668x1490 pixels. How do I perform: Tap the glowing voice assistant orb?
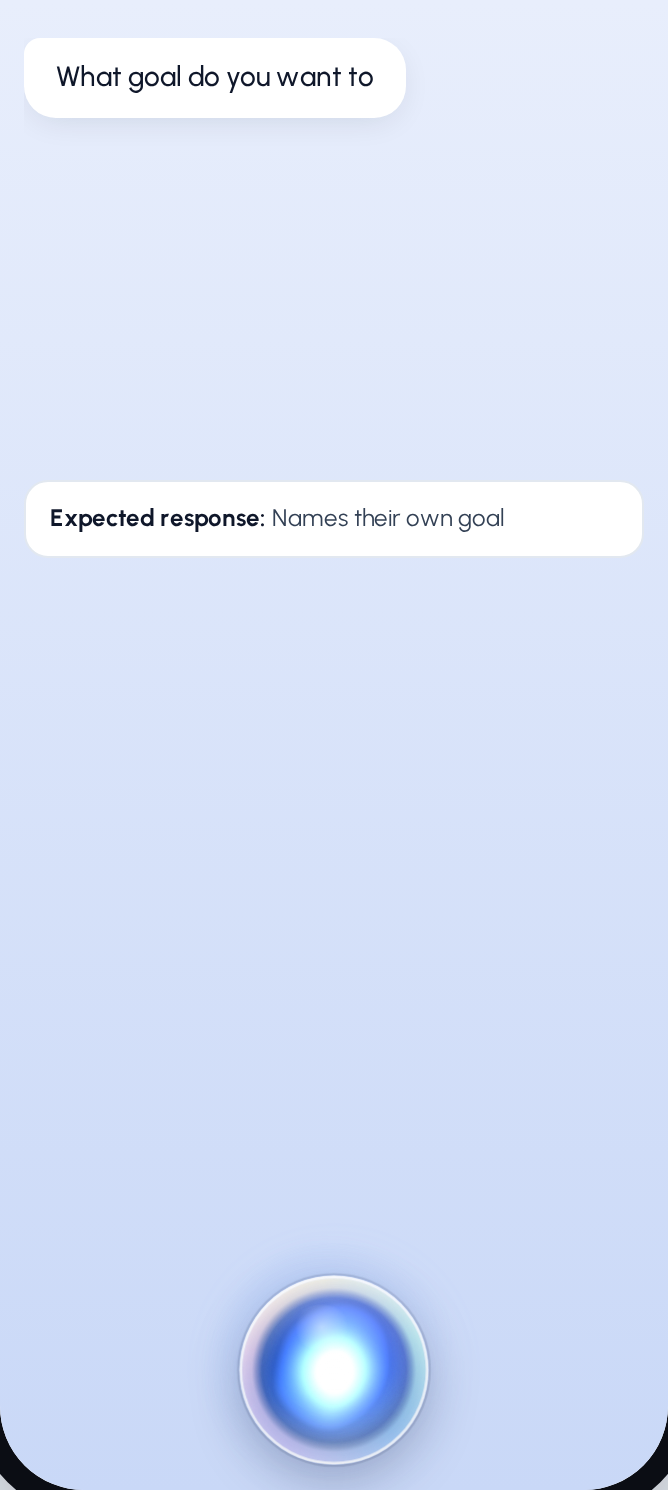coord(334,1369)
